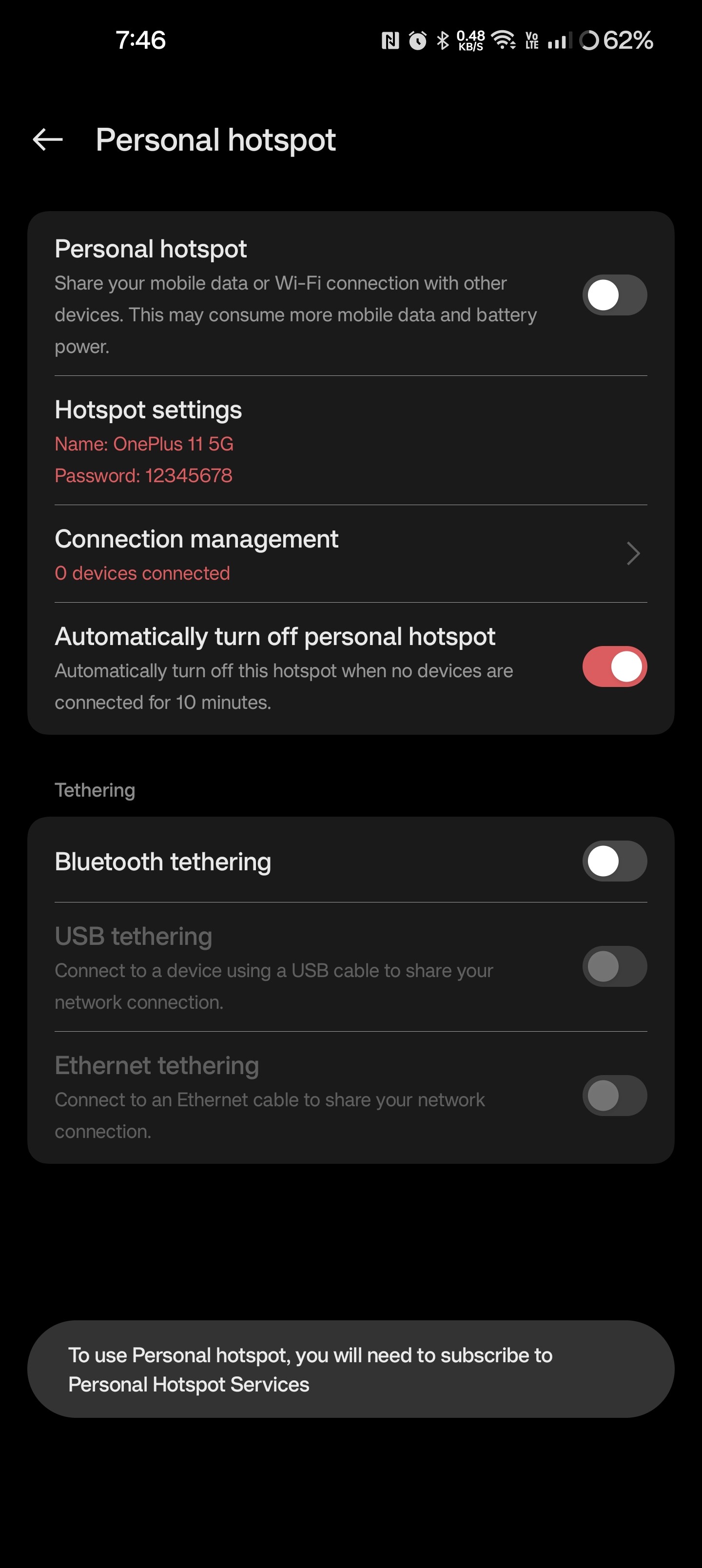Tap the Wi-Fi signal icon
702x1568 pixels.
pyautogui.click(x=502, y=40)
